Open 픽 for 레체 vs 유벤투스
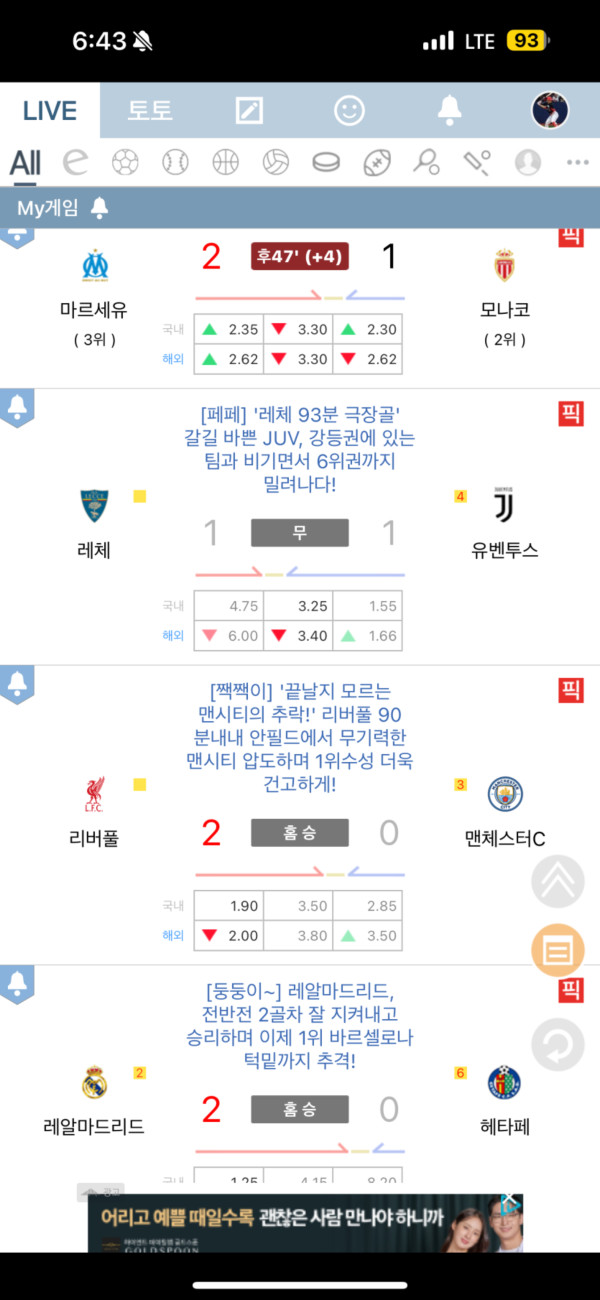The width and height of the screenshot is (600, 1300). tap(570, 414)
